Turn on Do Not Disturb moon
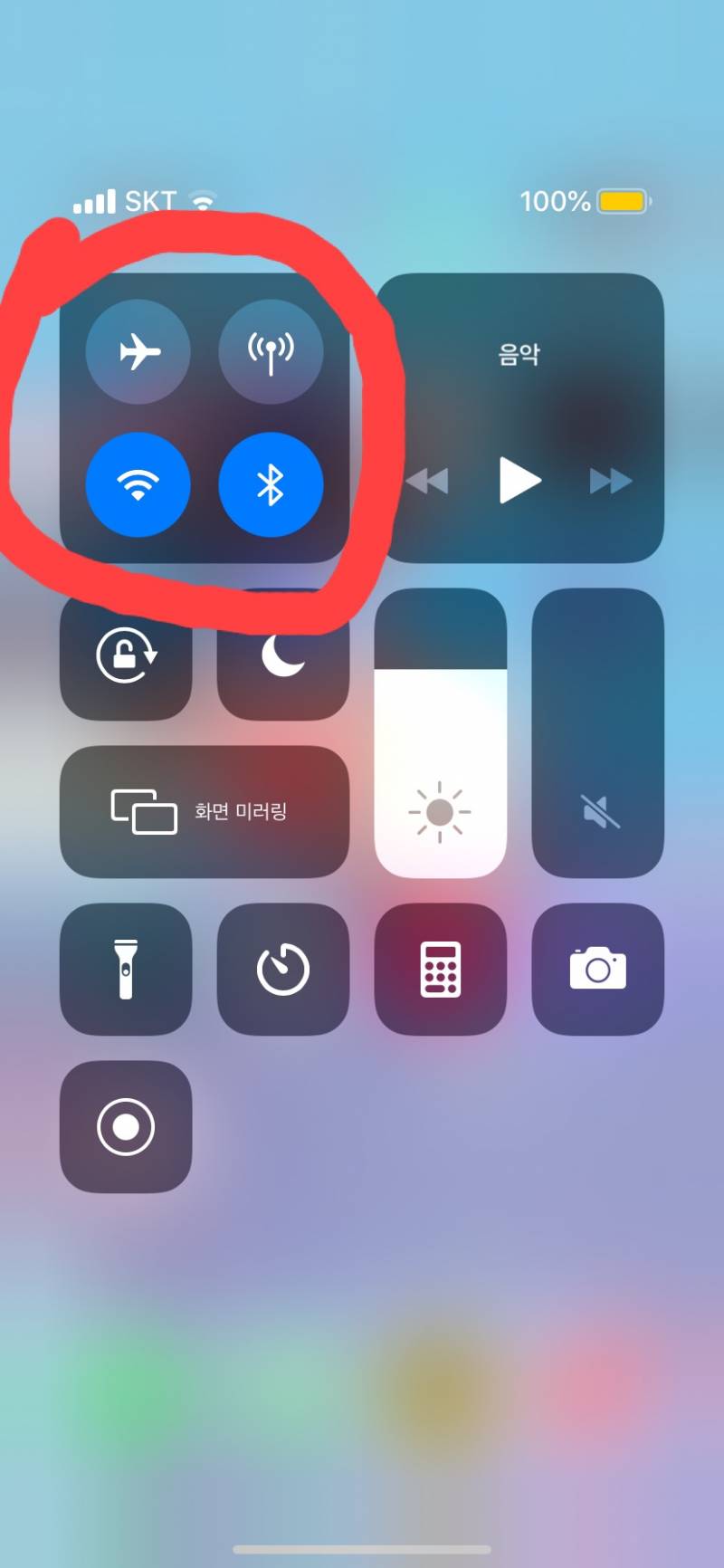 tap(283, 656)
